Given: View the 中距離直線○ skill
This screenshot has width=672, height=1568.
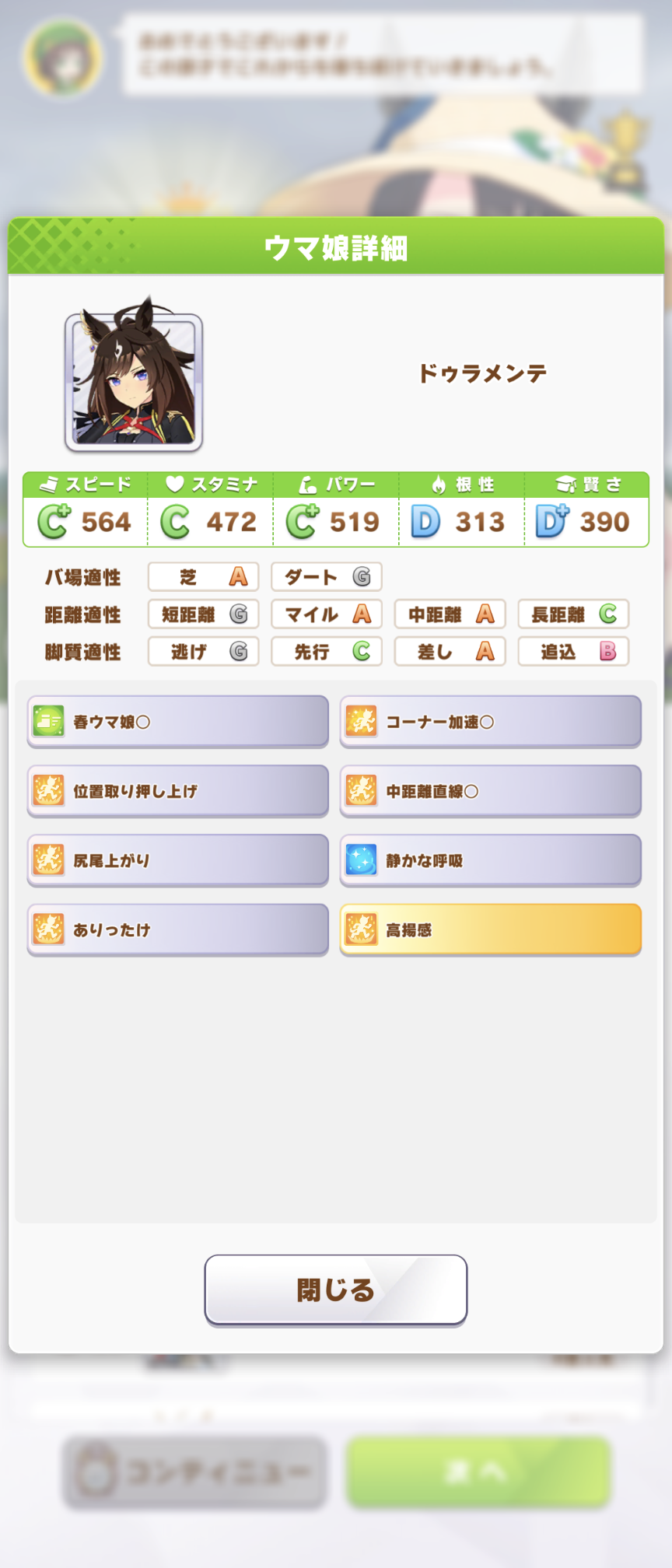Looking at the screenshot, I should (x=491, y=791).
